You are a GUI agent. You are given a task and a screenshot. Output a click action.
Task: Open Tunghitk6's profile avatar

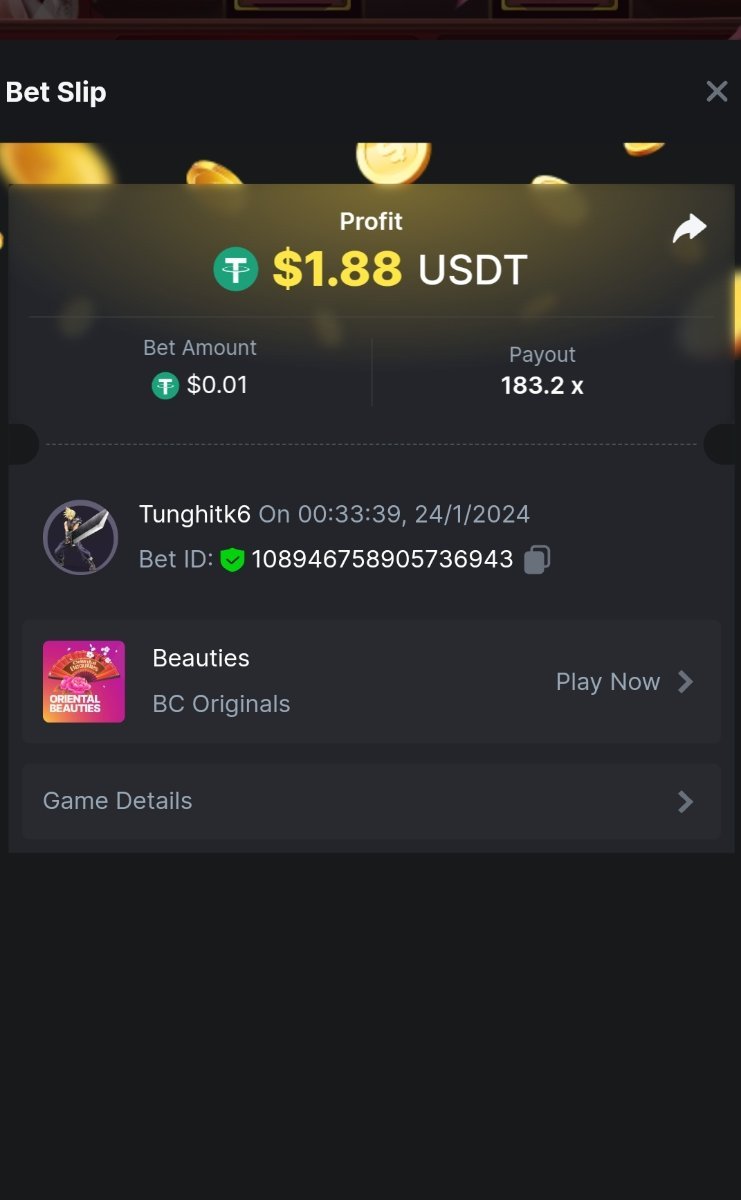(x=80, y=537)
